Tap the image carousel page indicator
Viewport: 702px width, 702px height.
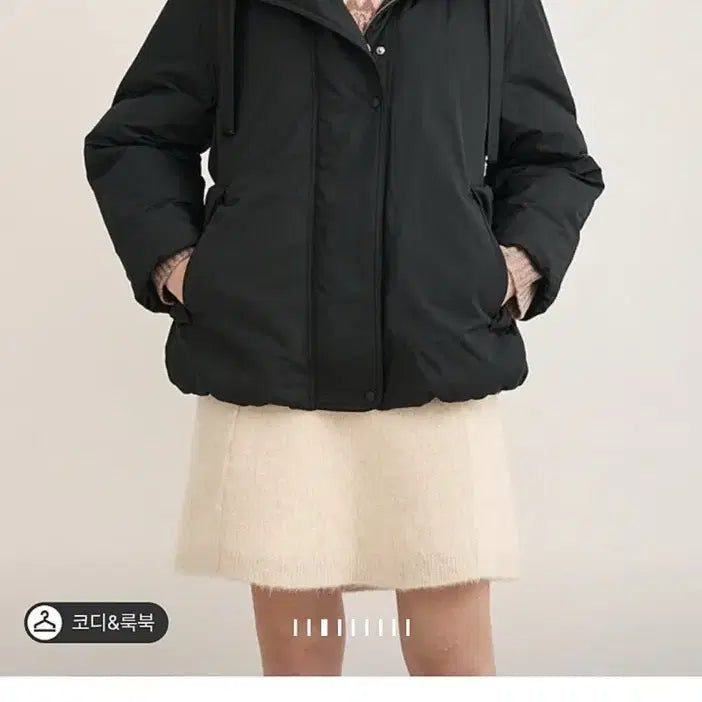coord(351,628)
